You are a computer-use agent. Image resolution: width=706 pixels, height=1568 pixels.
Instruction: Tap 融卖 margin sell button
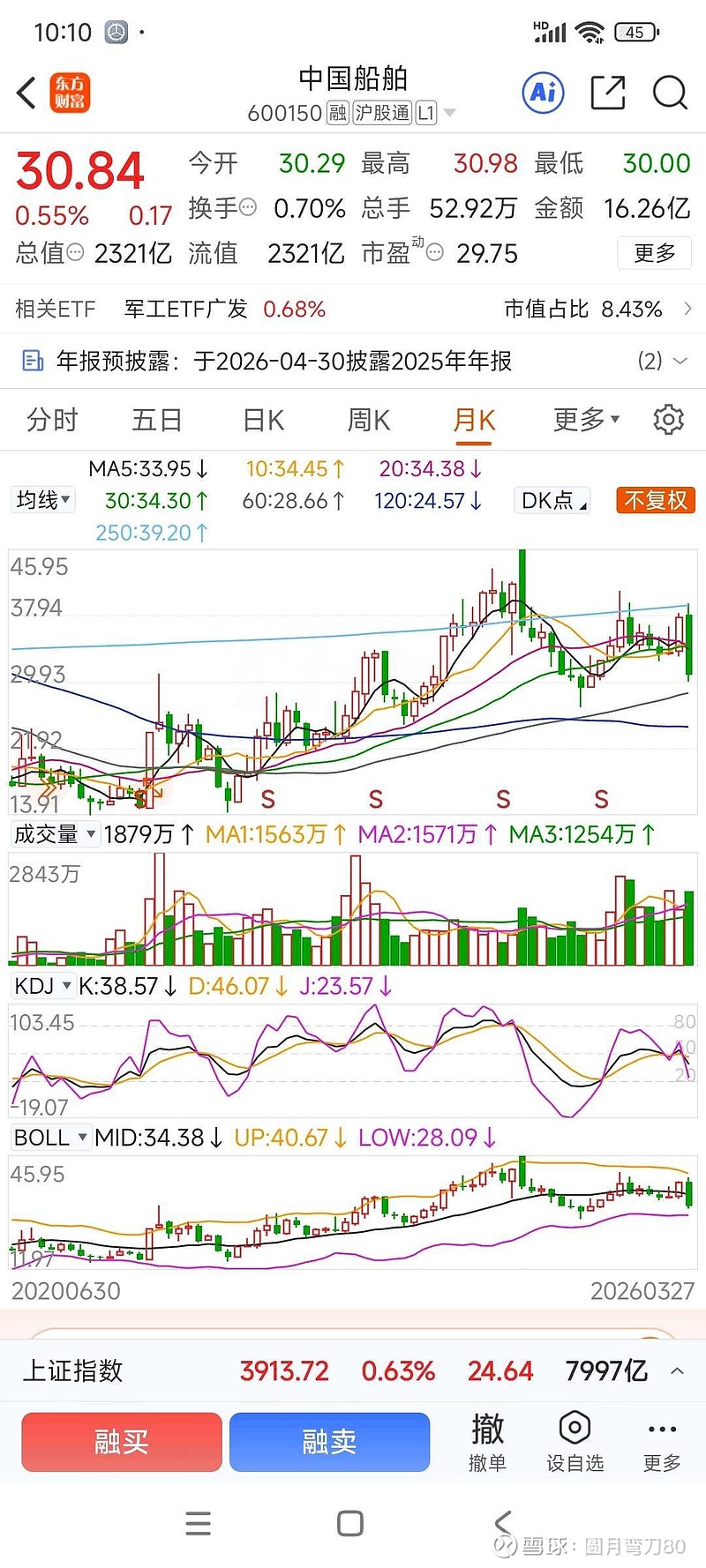click(329, 1442)
